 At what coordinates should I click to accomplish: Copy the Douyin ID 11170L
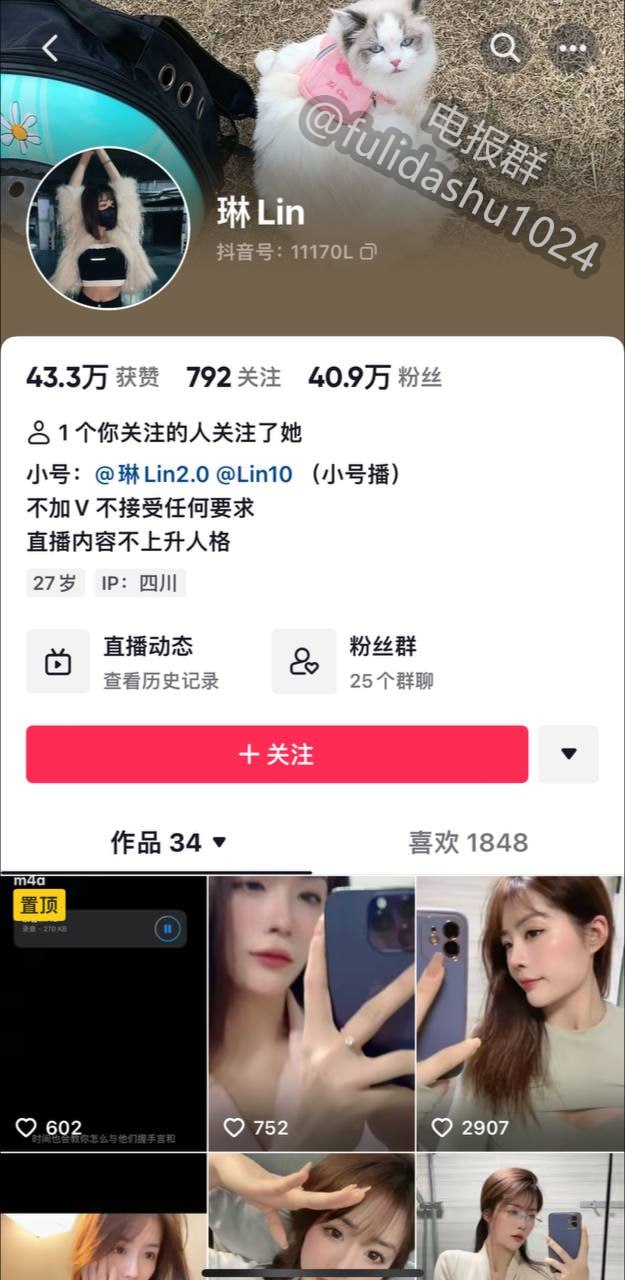click(x=369, y=252)
